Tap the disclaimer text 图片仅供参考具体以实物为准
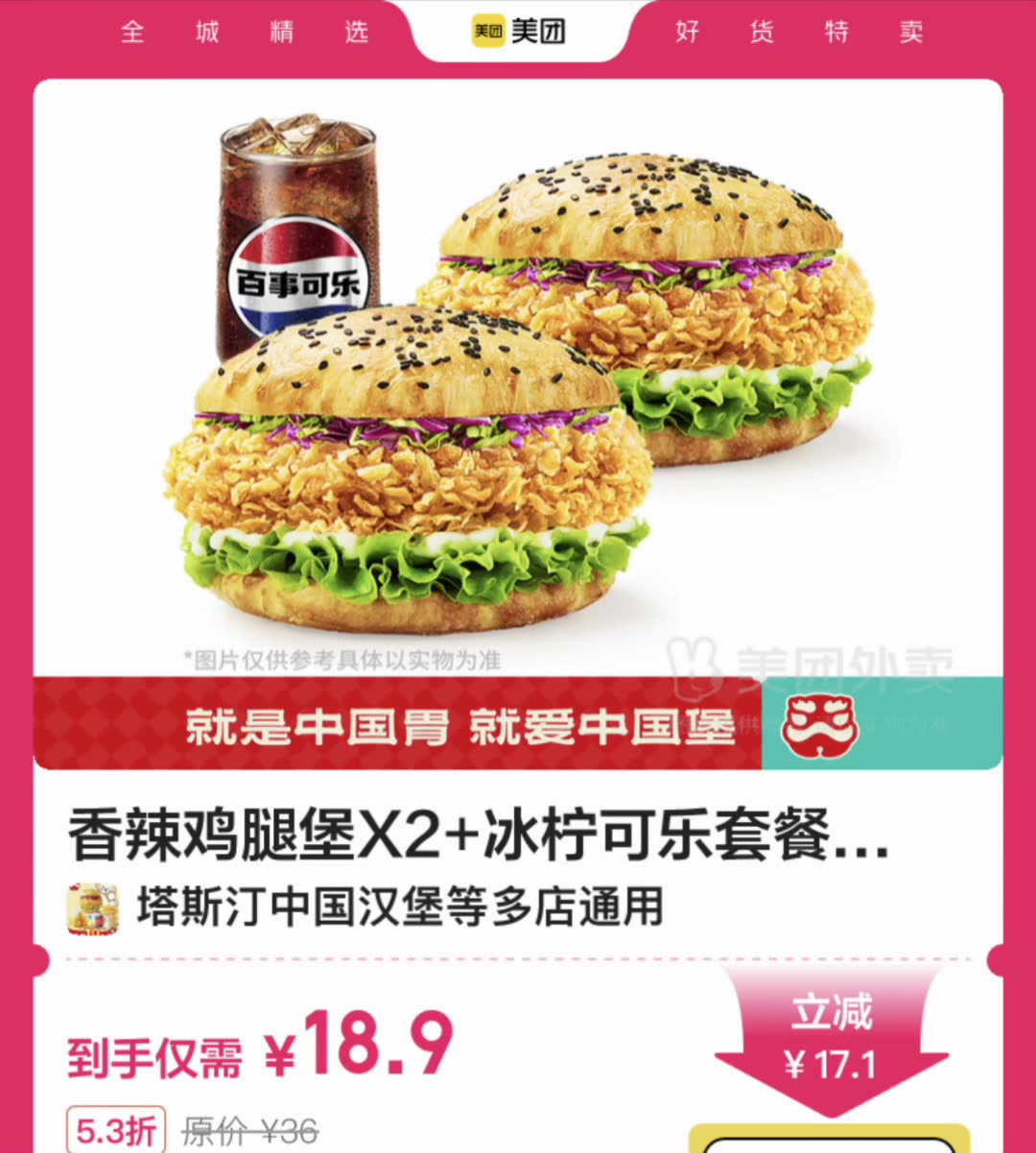The image size is (1036, 1153). pyautogui.click(x=345, y=659)
